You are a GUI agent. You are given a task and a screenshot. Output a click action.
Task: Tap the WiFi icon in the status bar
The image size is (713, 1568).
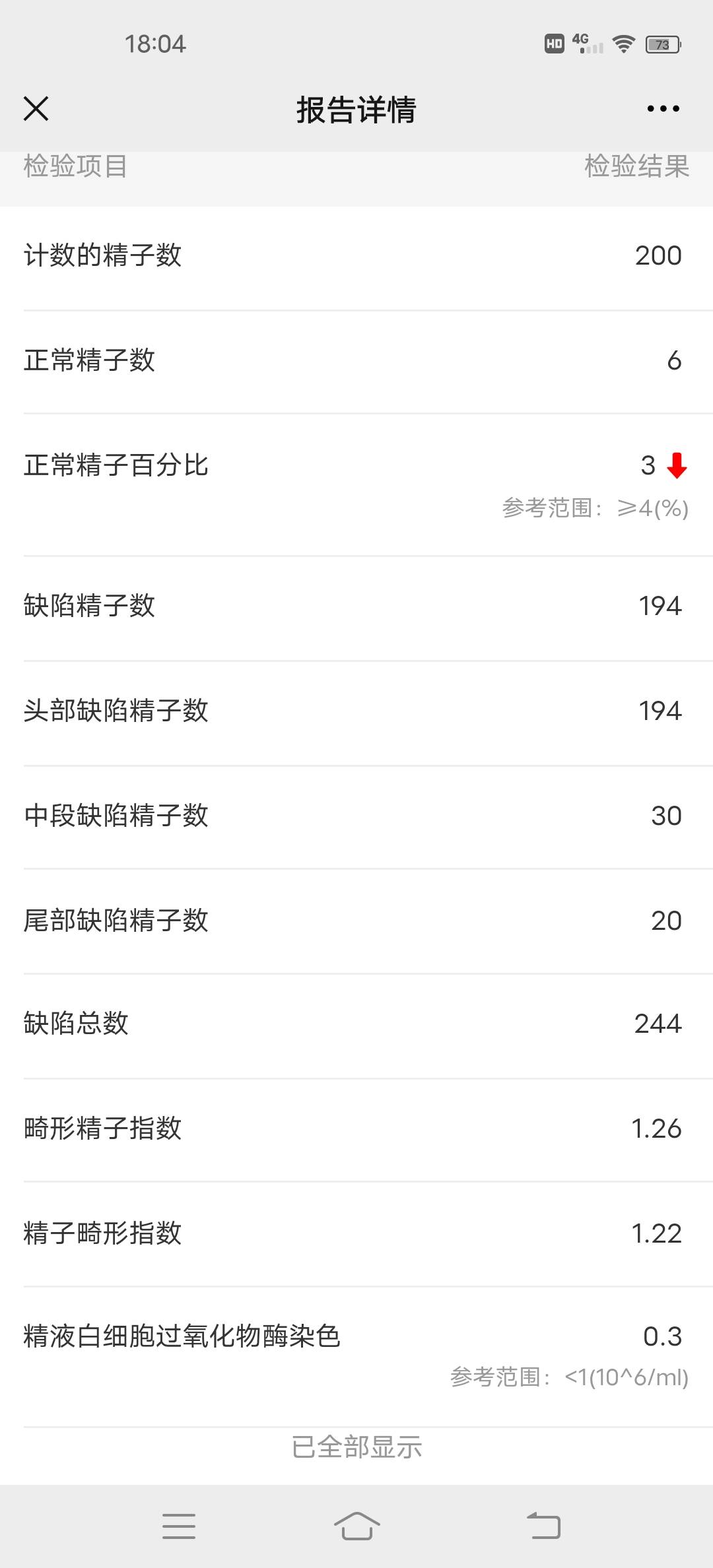[623, 44]
